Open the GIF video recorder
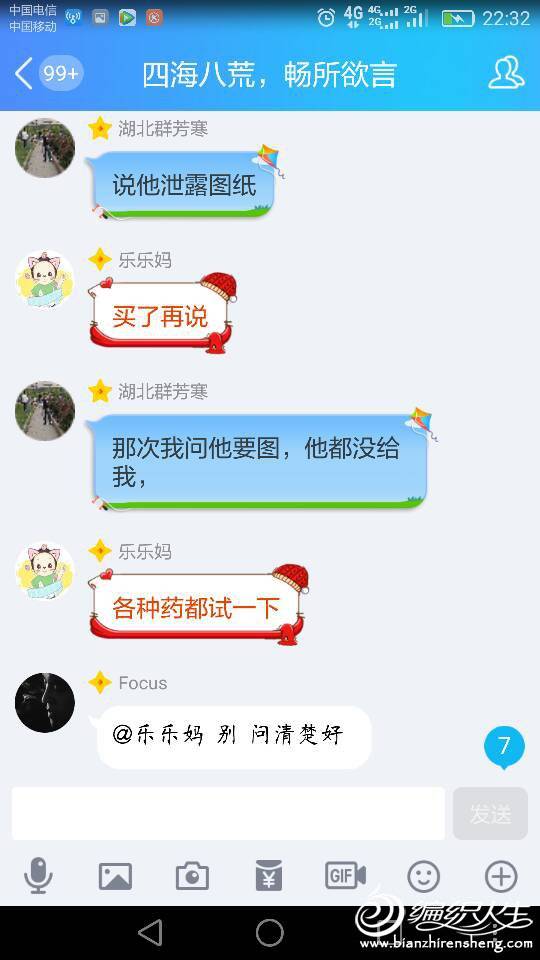 click(x=345, y=876)
